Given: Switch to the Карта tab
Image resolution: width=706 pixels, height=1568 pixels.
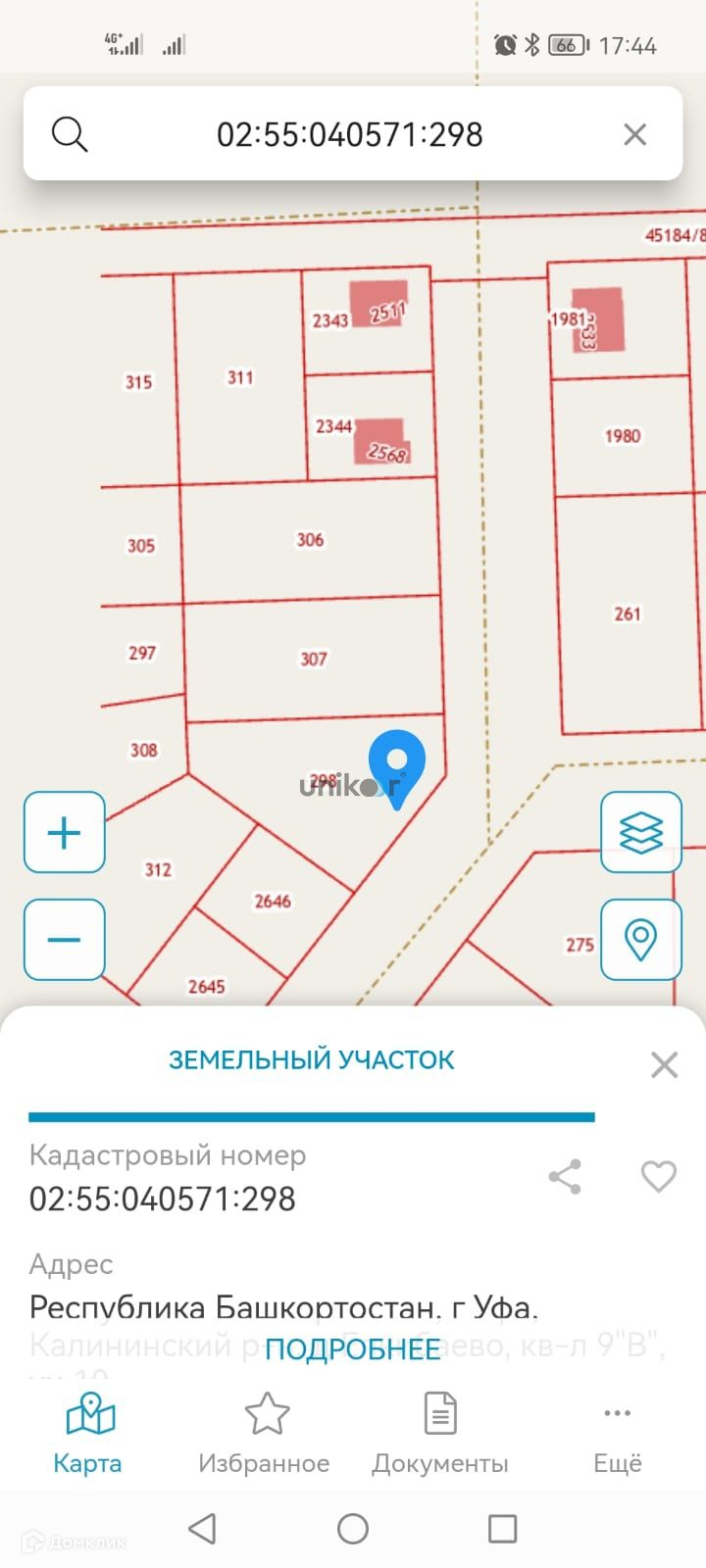Looking at the screenshot, I should point(88,1434).
